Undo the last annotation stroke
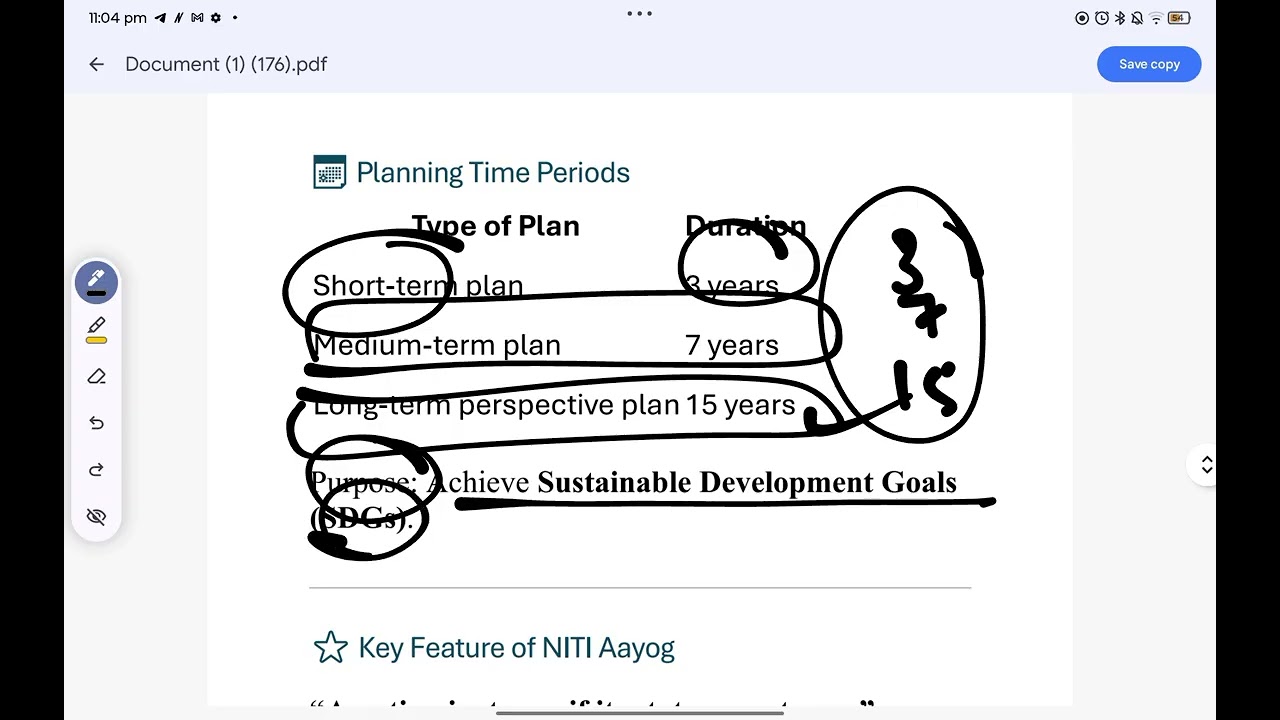 (96, 423)
